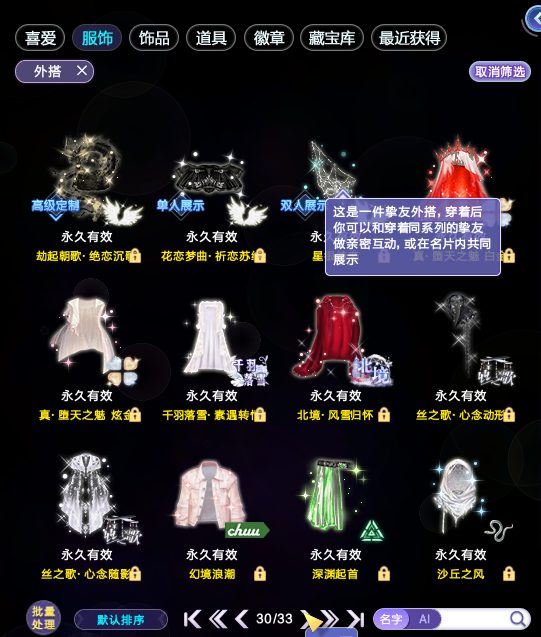This screenshot has width=541, height=637.
Task: Show the 最近获得 tab
Action: 409,38
